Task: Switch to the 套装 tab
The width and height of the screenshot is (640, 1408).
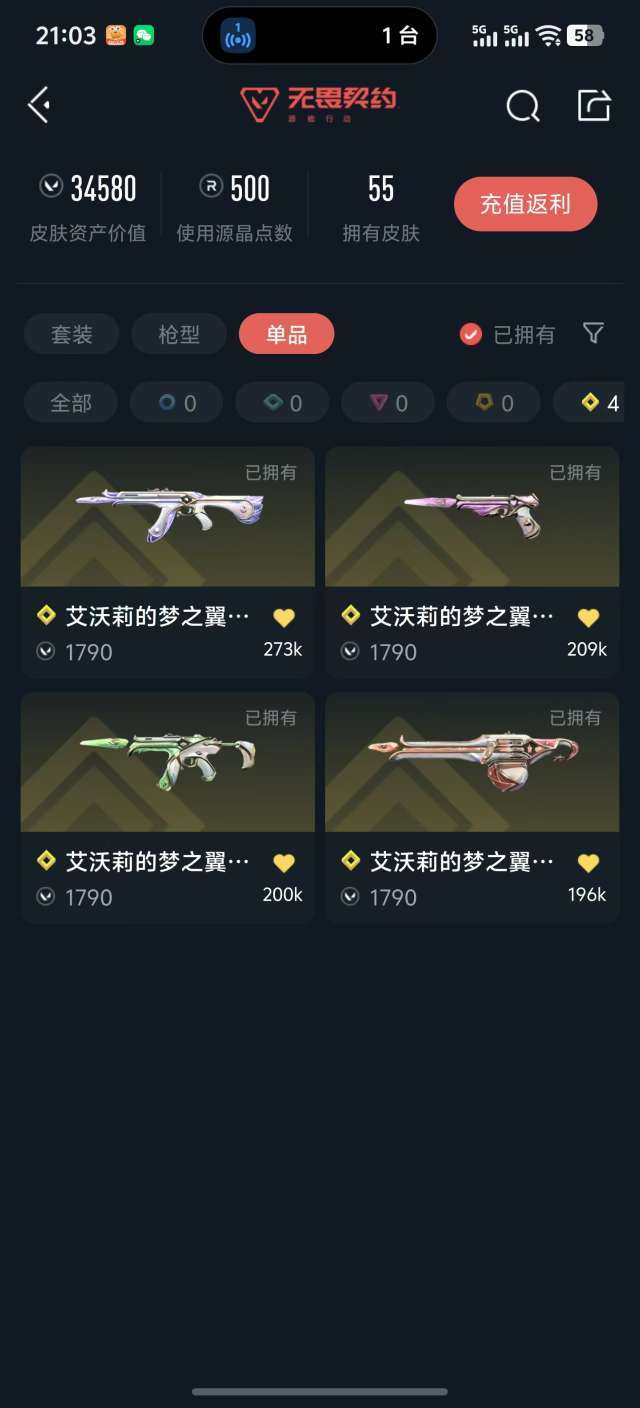Action: click(x=72, y=334)
